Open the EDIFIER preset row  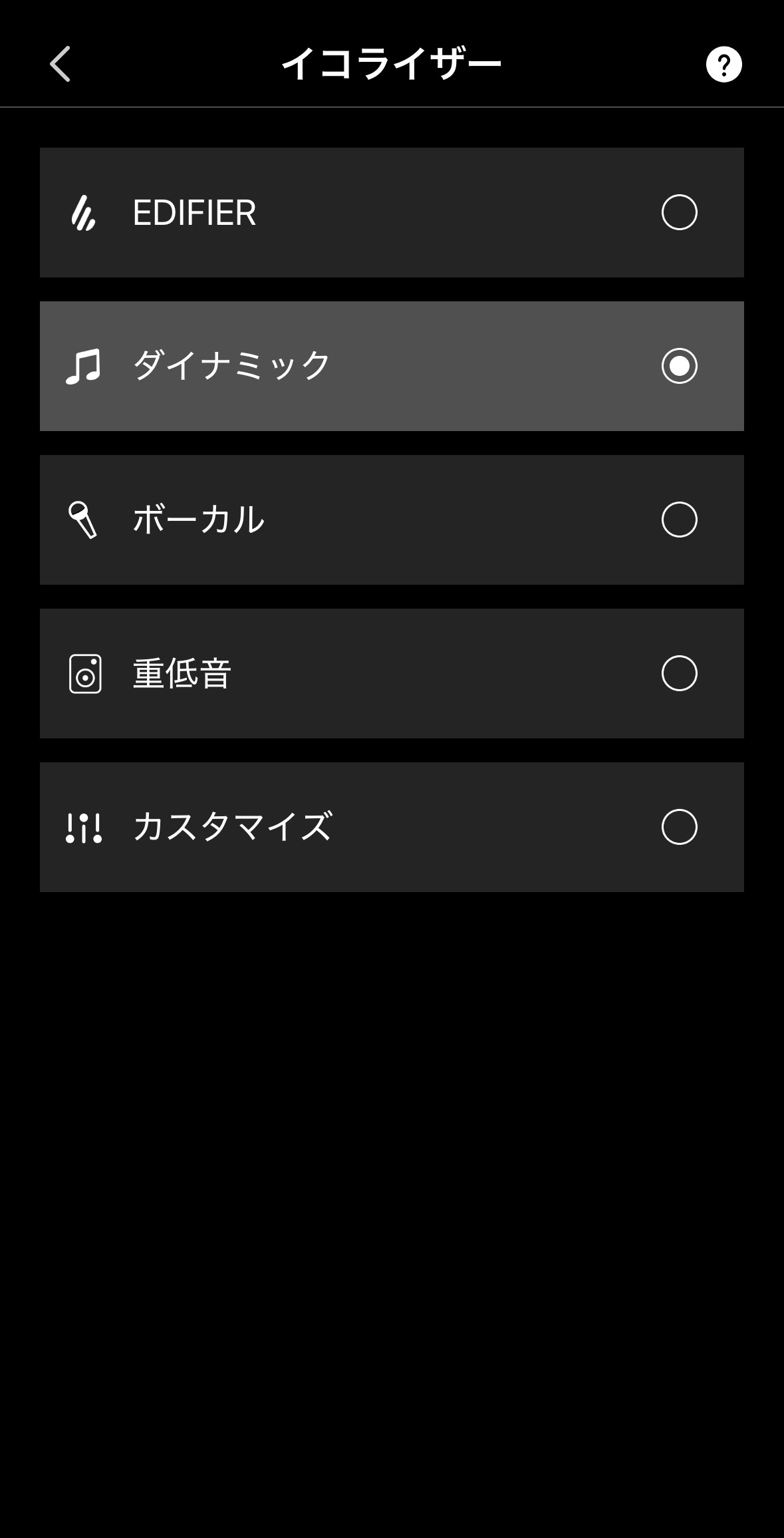pos(392,213)
